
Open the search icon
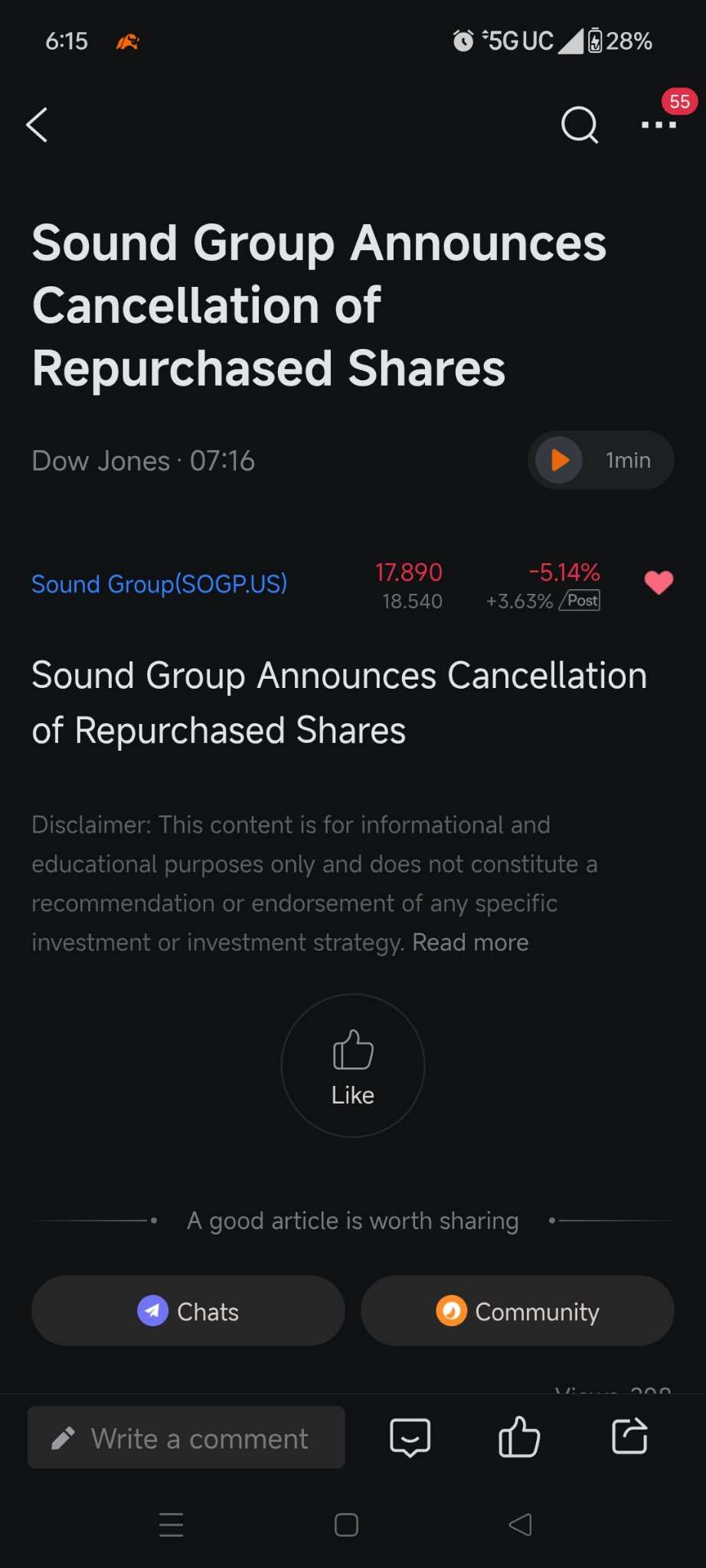pos(579,125)
